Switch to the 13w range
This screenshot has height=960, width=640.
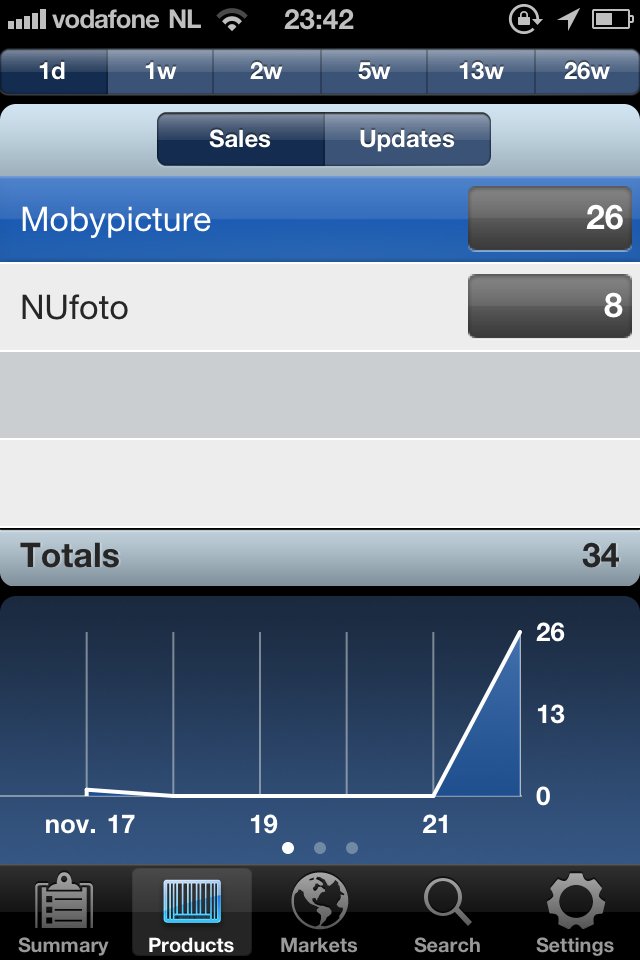480,71
